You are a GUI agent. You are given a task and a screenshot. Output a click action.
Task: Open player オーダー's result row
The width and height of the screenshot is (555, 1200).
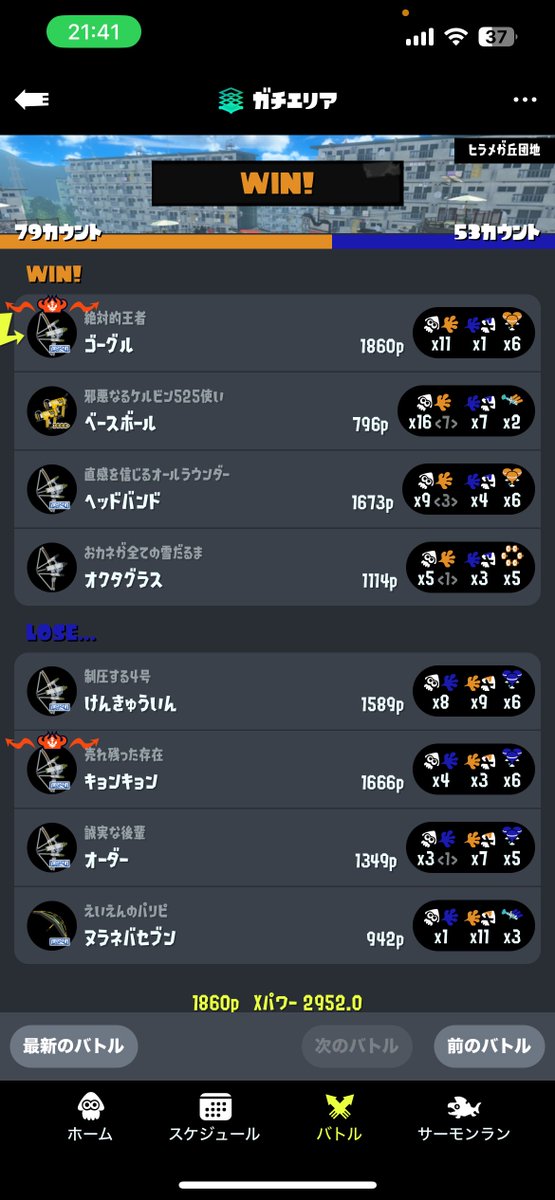277,847
